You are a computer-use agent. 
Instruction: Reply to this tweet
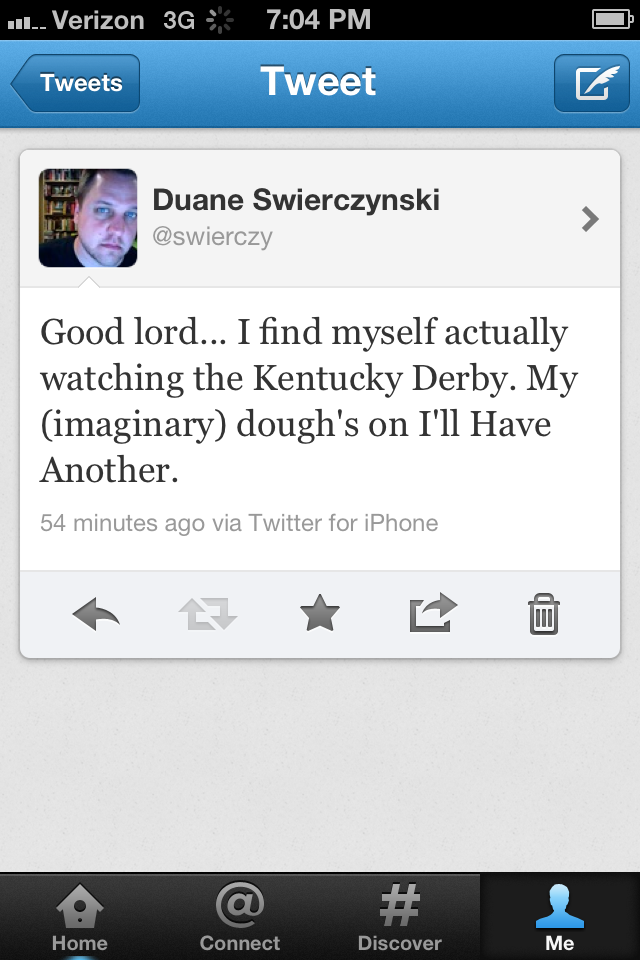tap(97, 614)
